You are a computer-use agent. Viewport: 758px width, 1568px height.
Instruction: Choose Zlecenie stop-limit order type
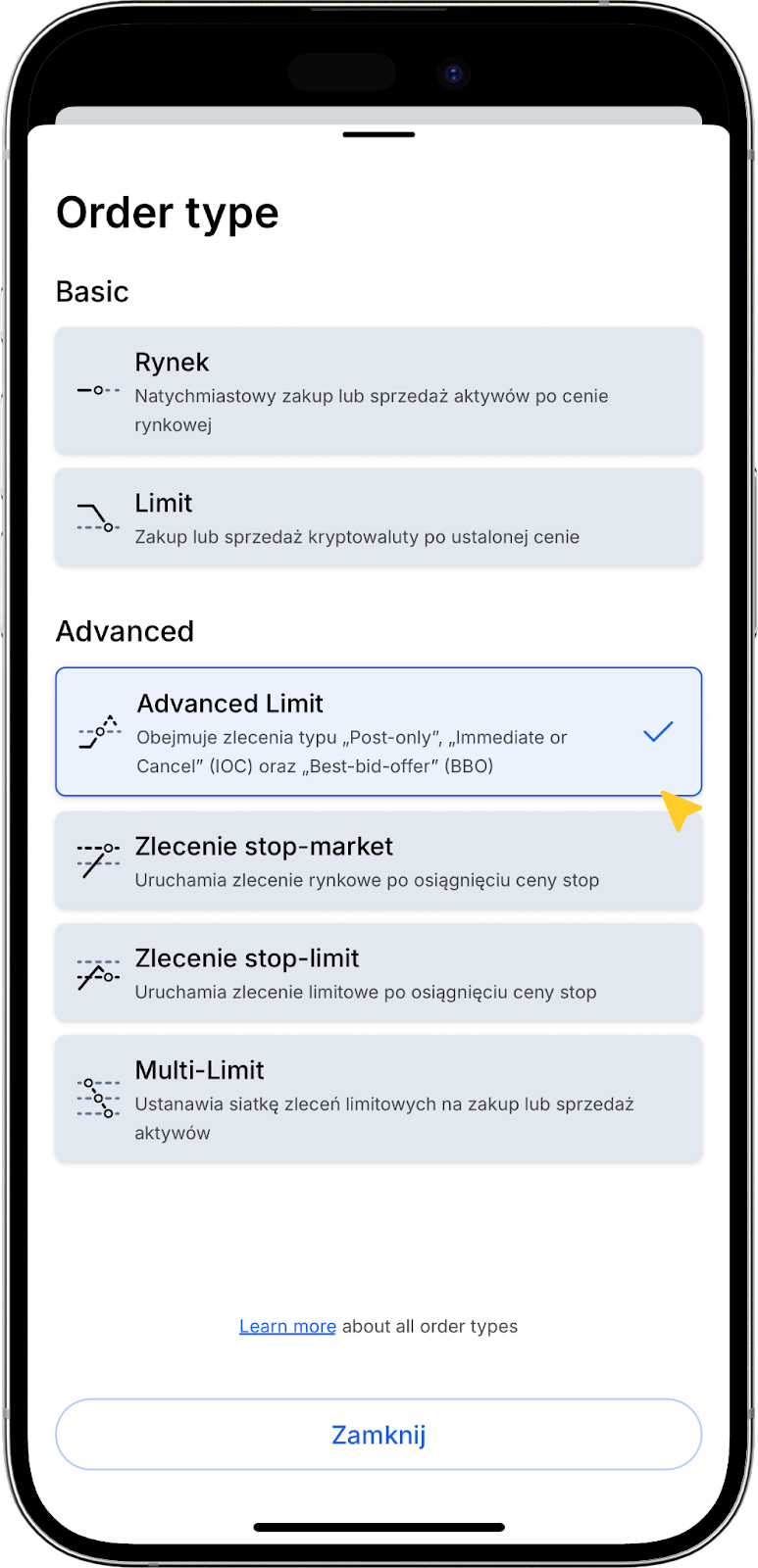379,973
